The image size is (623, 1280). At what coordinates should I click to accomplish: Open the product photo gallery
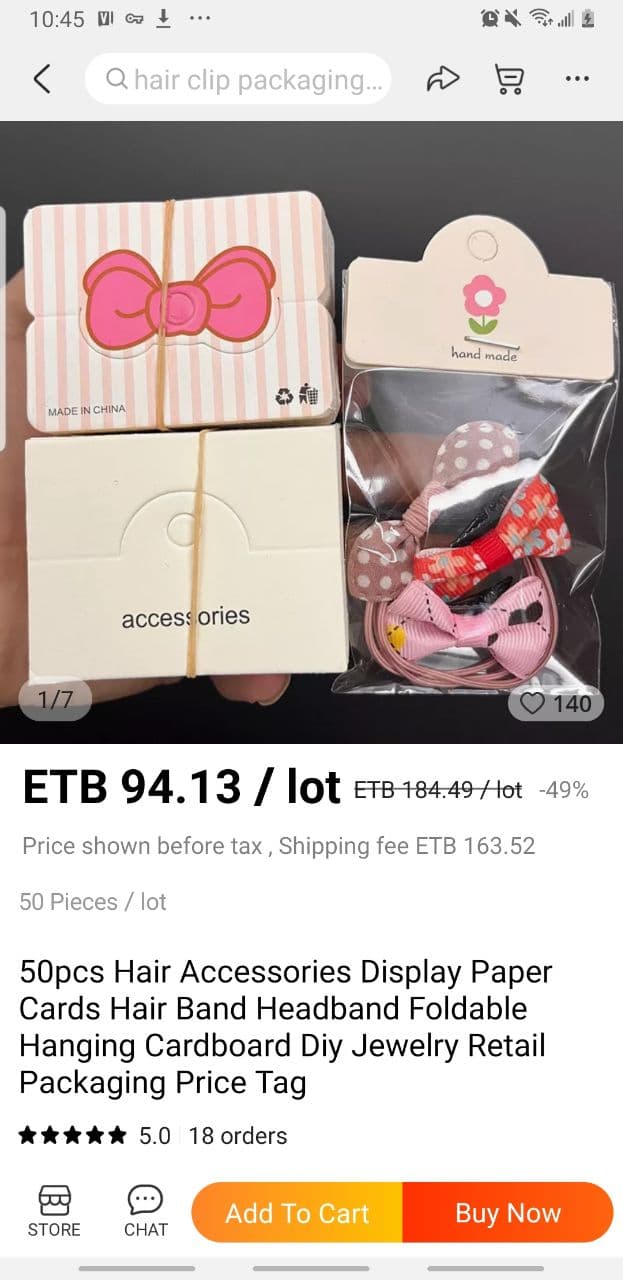[x=311, y=432]
